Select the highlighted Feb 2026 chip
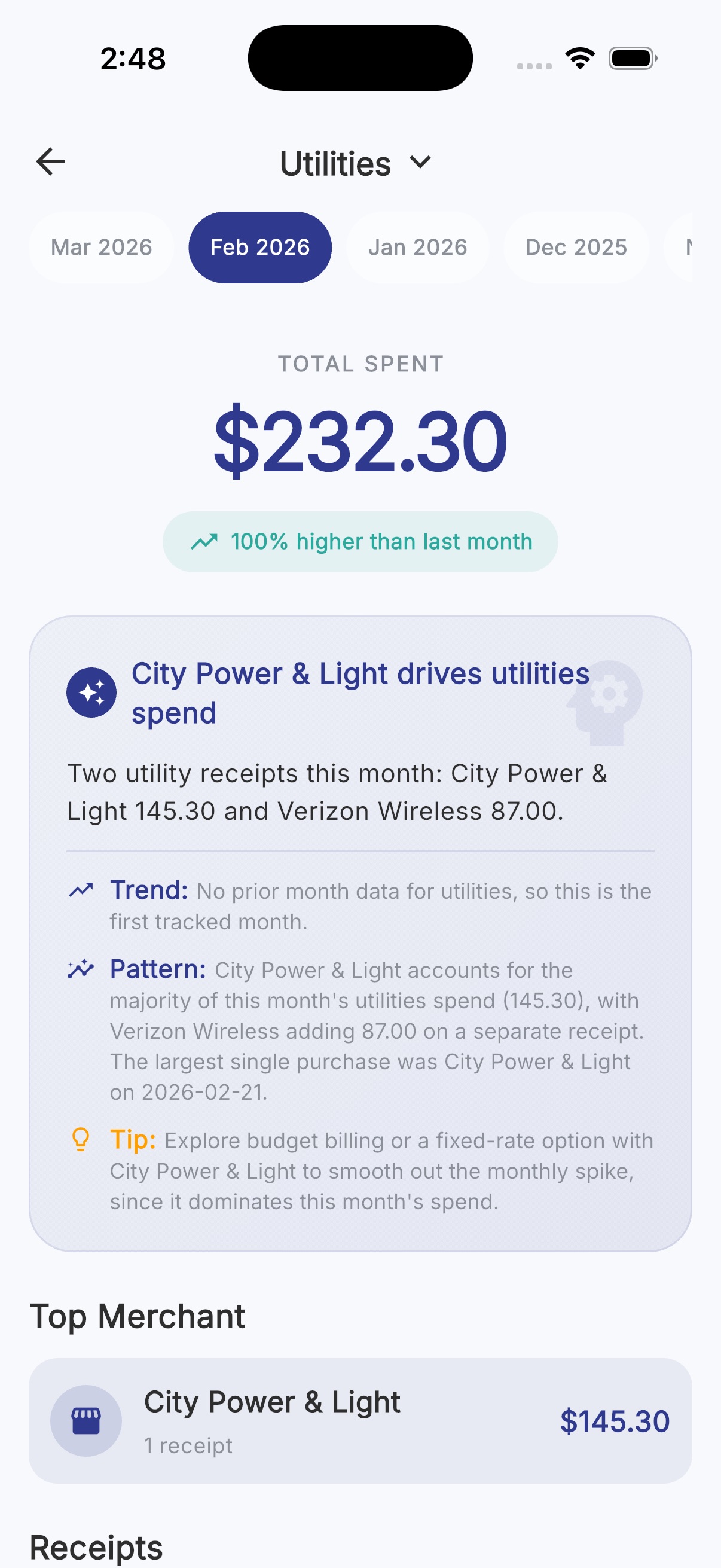The image size is (721, 1568). tap(260, 247)
